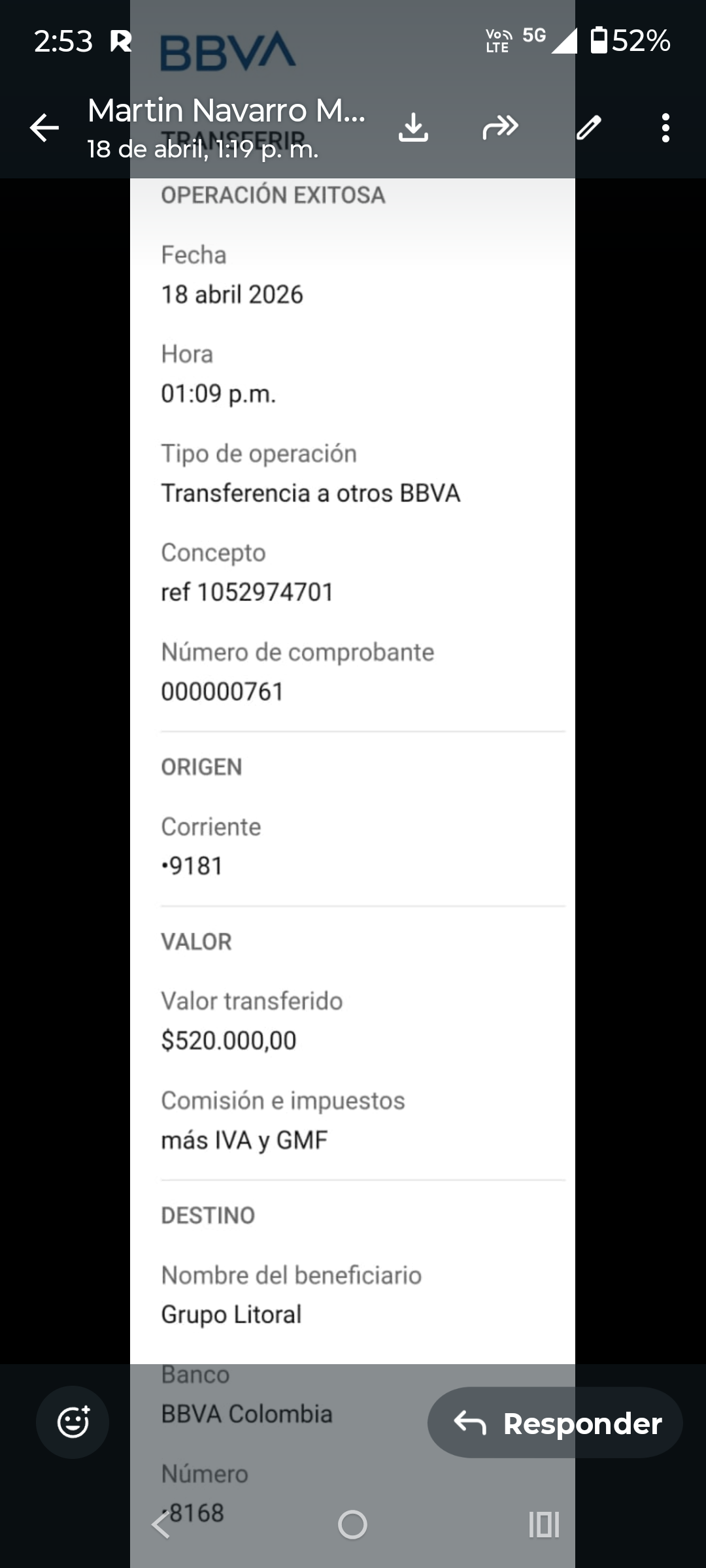Screen dimensions: 706x1568
Task: Edit the image with the pencil
Action: pyautogui.click(x=588, y=127)
